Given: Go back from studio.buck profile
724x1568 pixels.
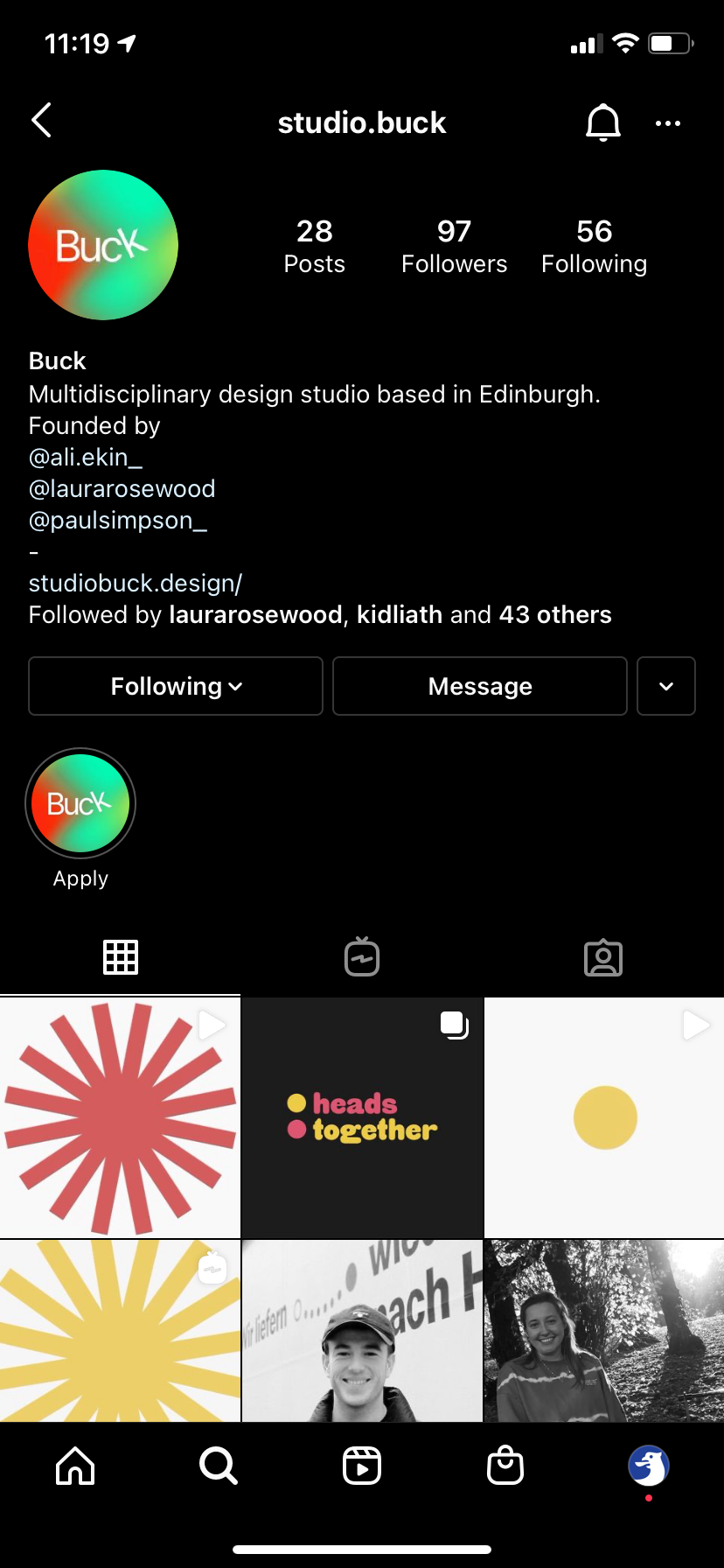Looking at the screenshot, I should [42, 121].
